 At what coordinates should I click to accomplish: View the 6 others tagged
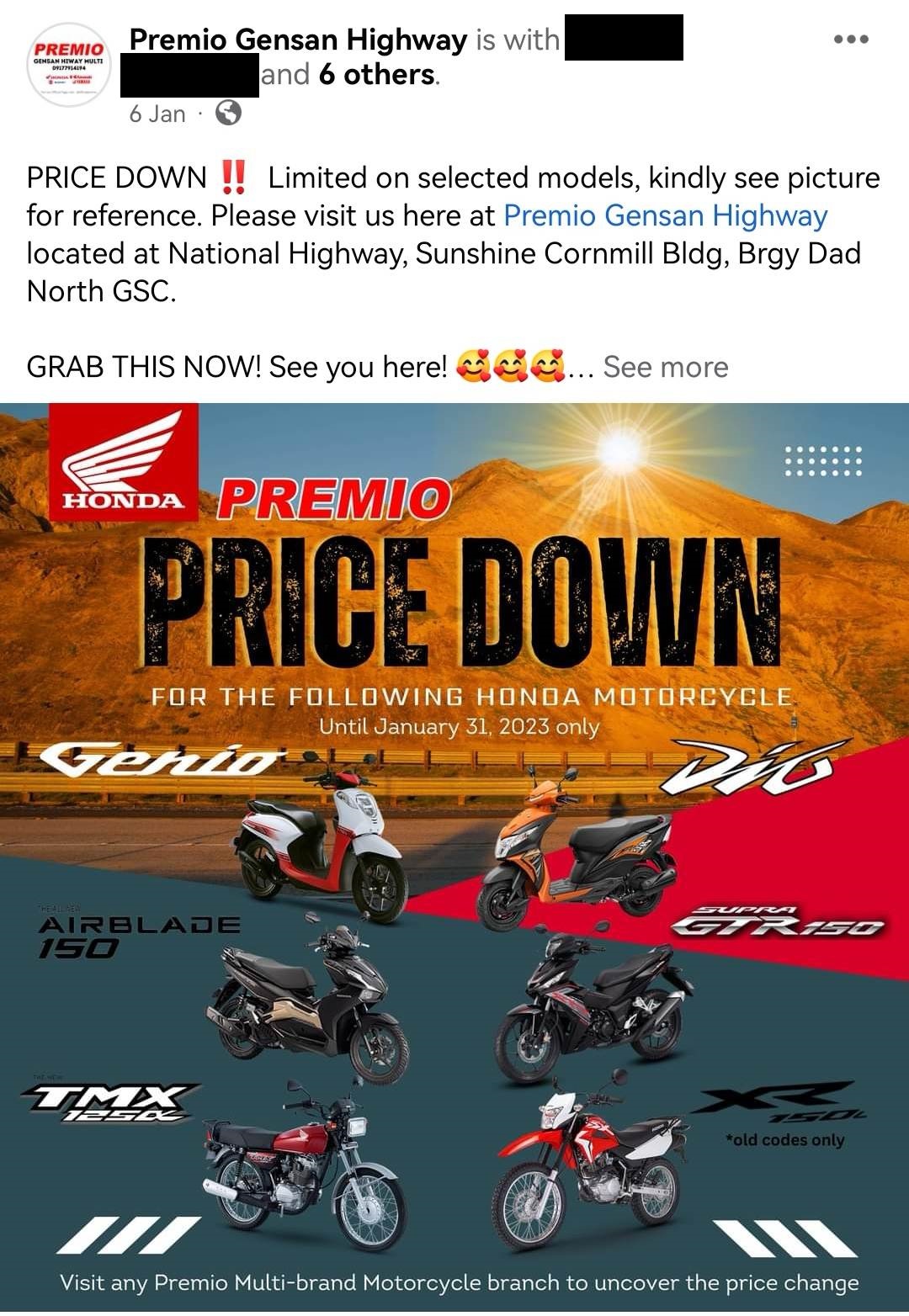(376, 75)
